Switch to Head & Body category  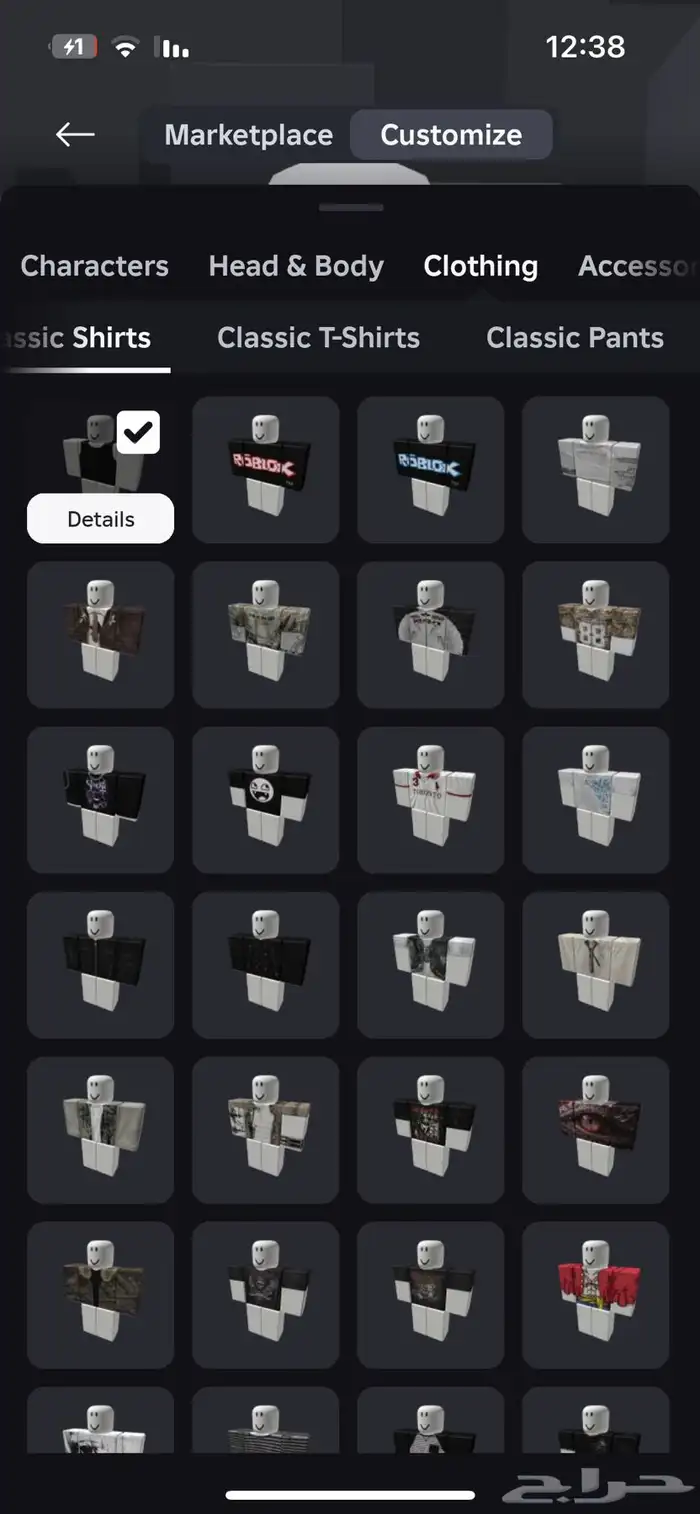296,266
